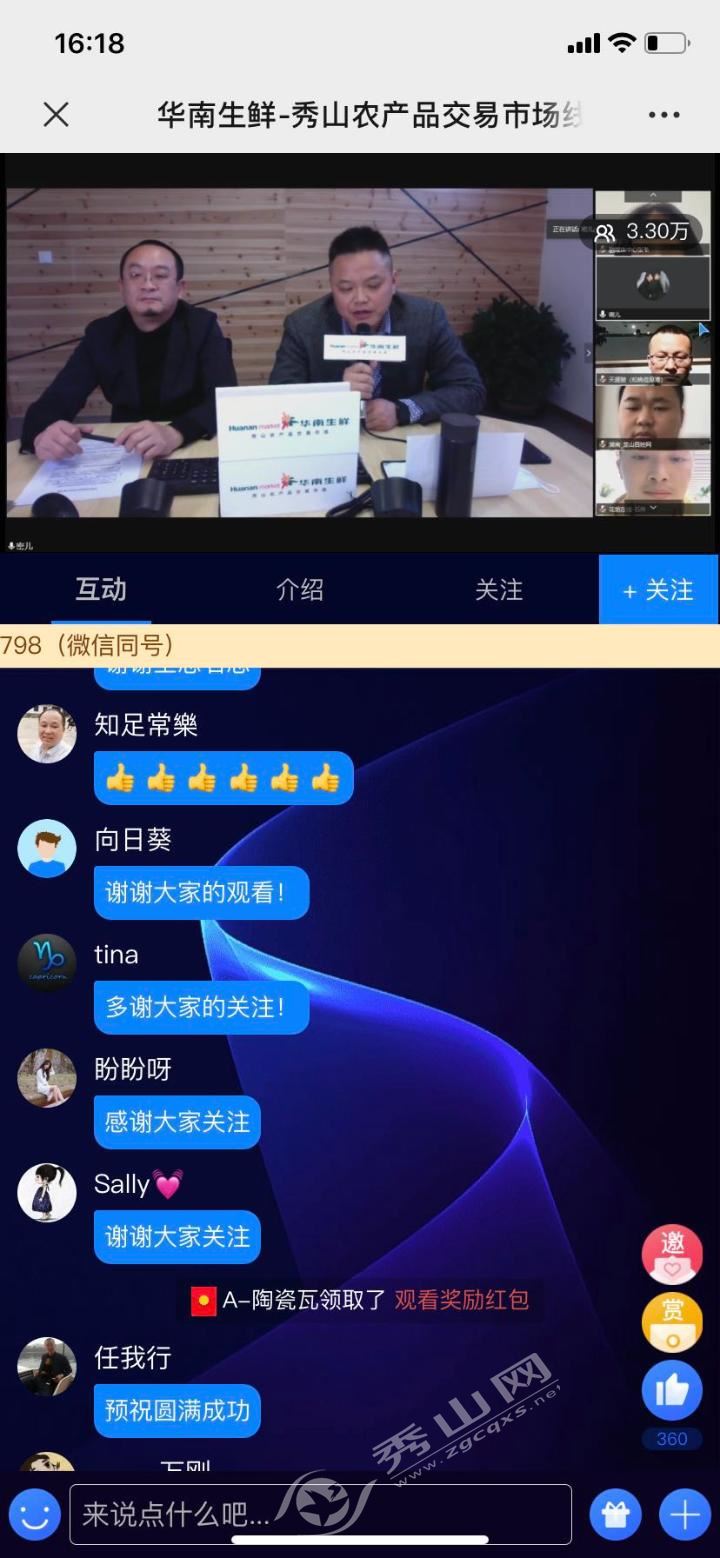Follow the channel with + 关注

pyautogui.click(x=658, y=590)
